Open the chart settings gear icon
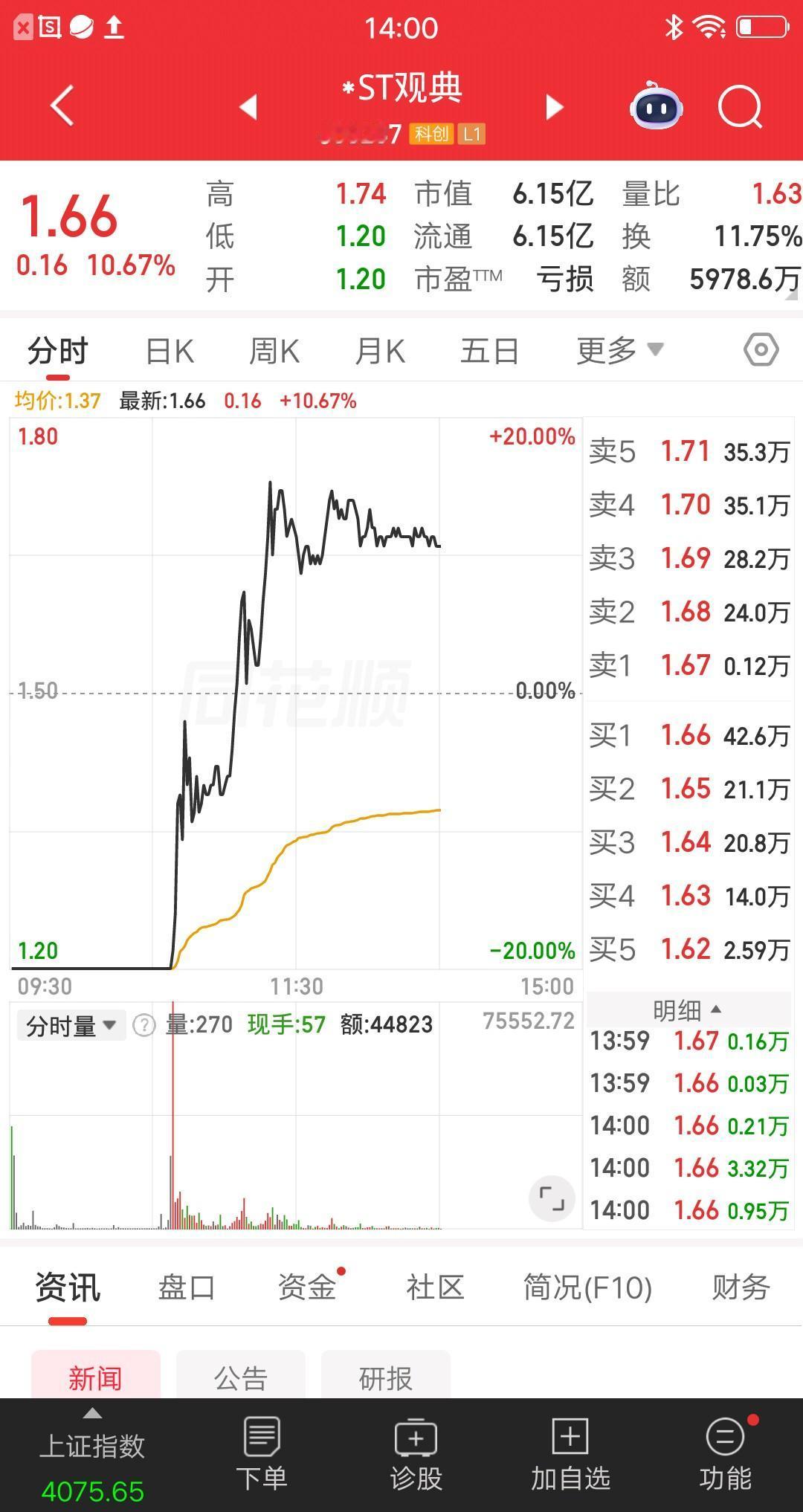Screen dimensions: 803x1512 (761, 349)
